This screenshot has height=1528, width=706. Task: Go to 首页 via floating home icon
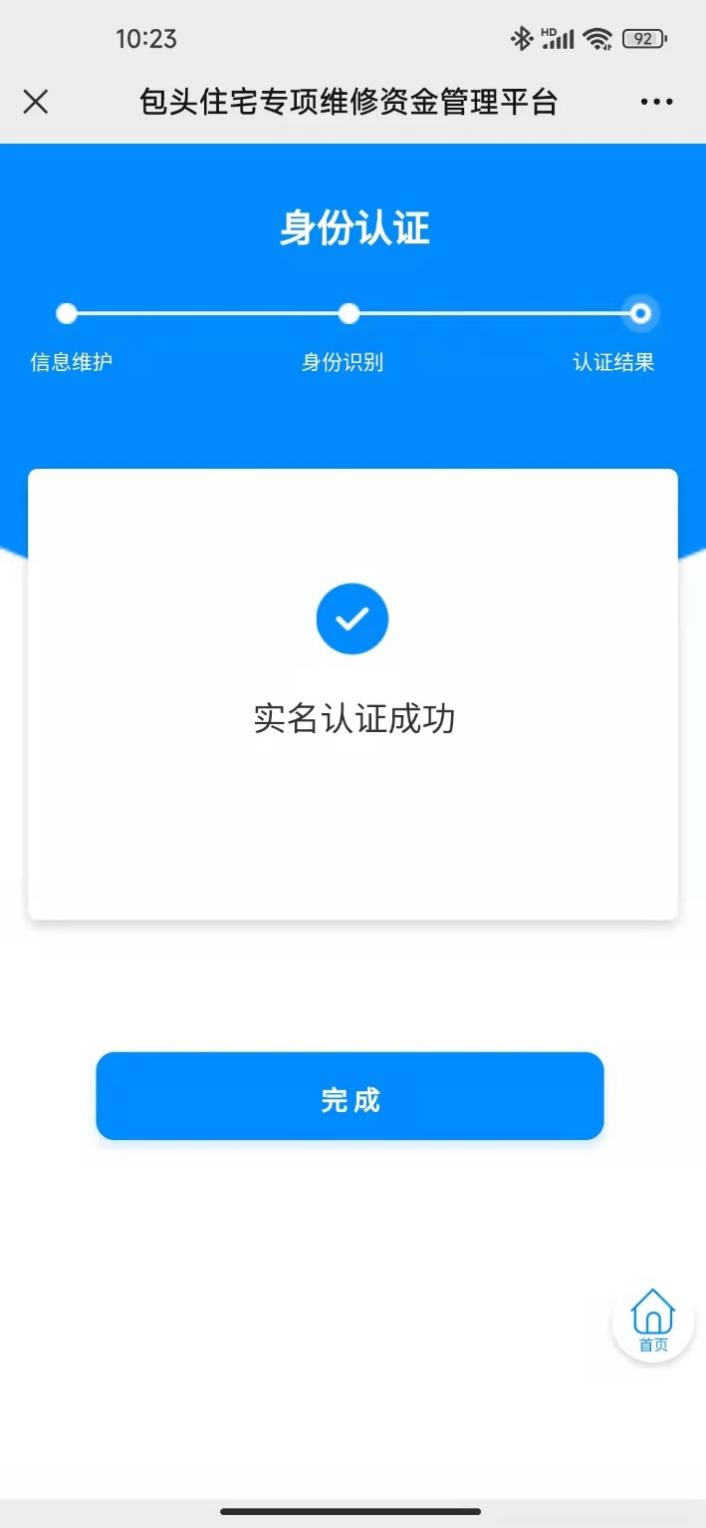pos(653,1320)
